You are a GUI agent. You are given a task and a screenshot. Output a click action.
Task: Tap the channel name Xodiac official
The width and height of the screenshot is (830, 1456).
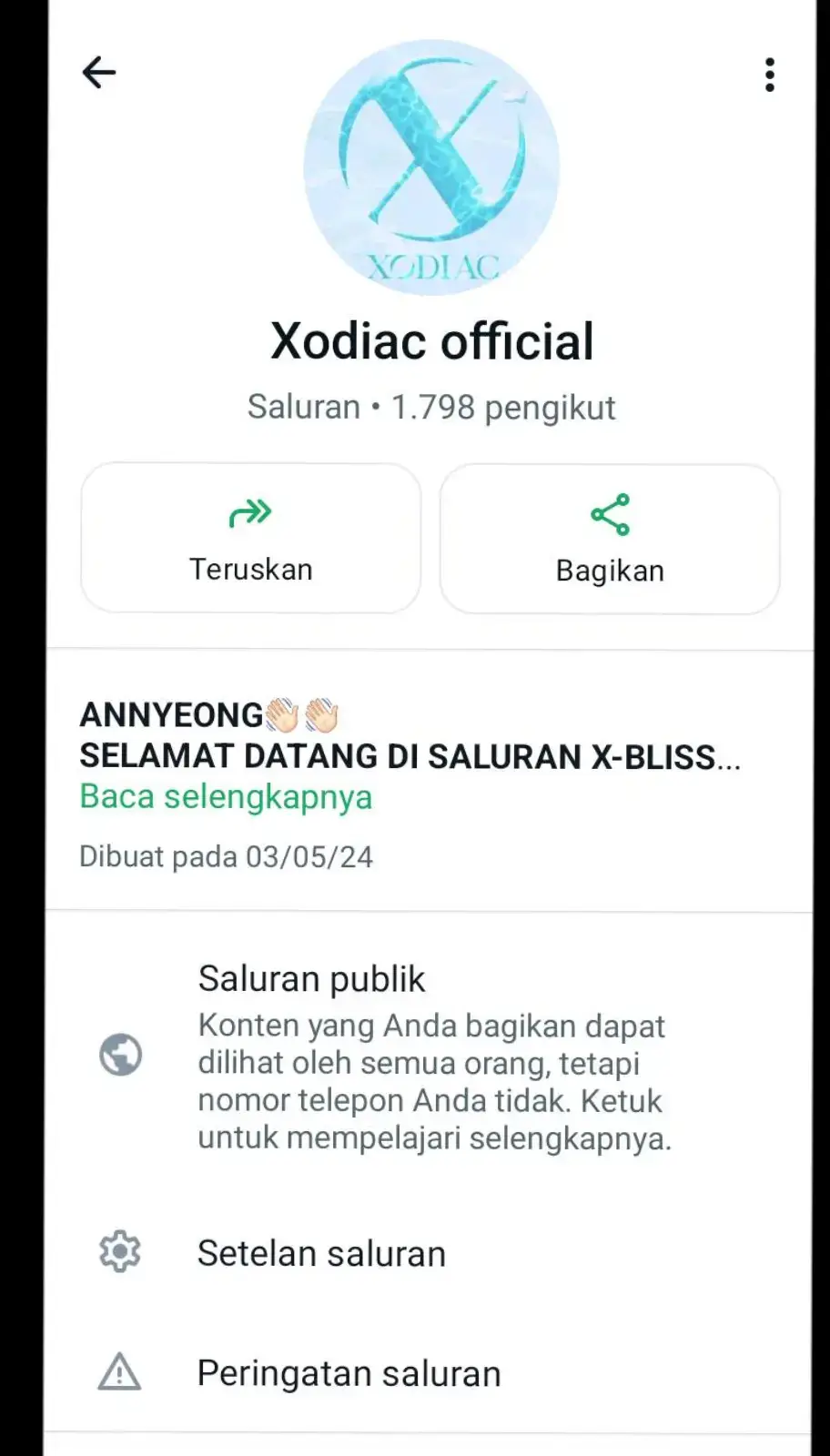[432, 339]
